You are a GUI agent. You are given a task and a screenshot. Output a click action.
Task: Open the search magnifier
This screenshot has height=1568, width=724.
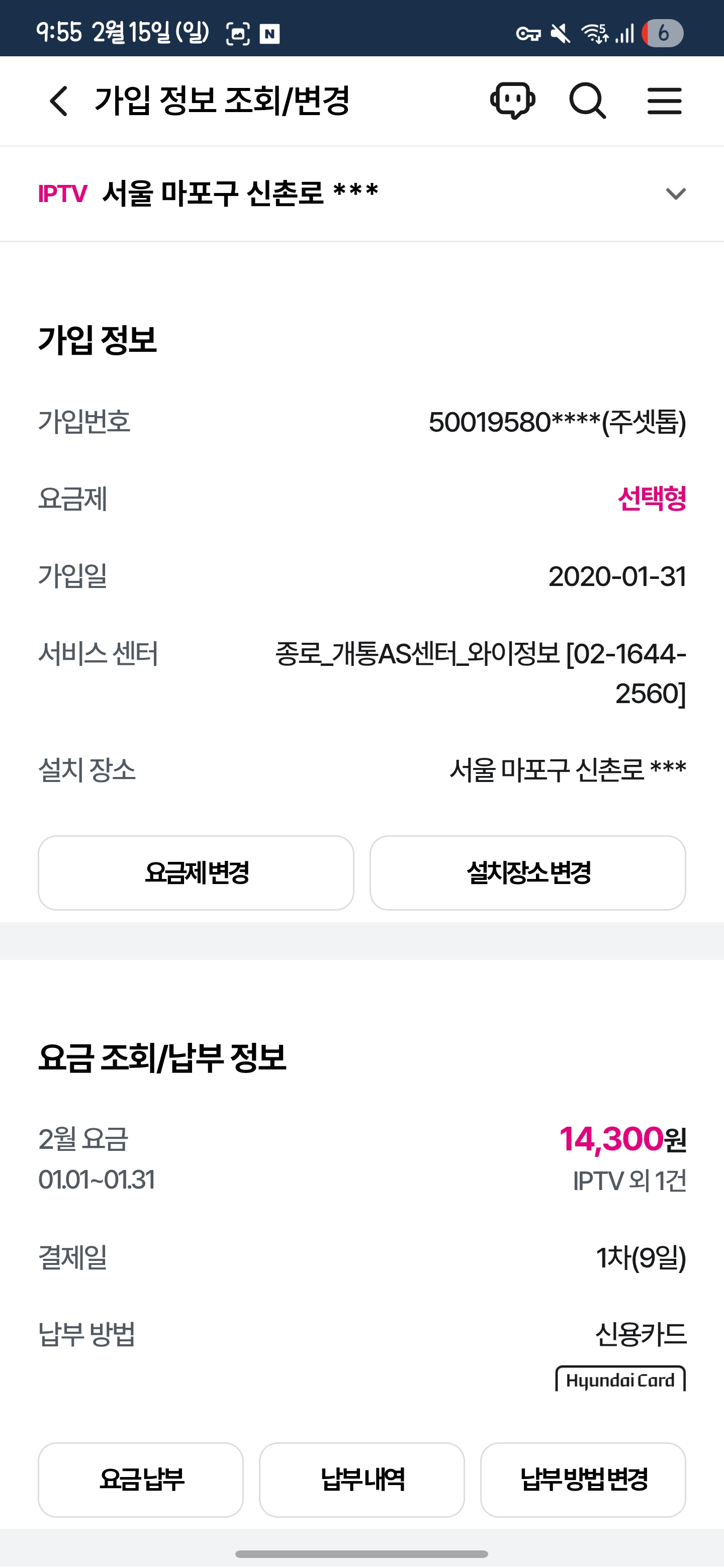(x=588, y=101)
